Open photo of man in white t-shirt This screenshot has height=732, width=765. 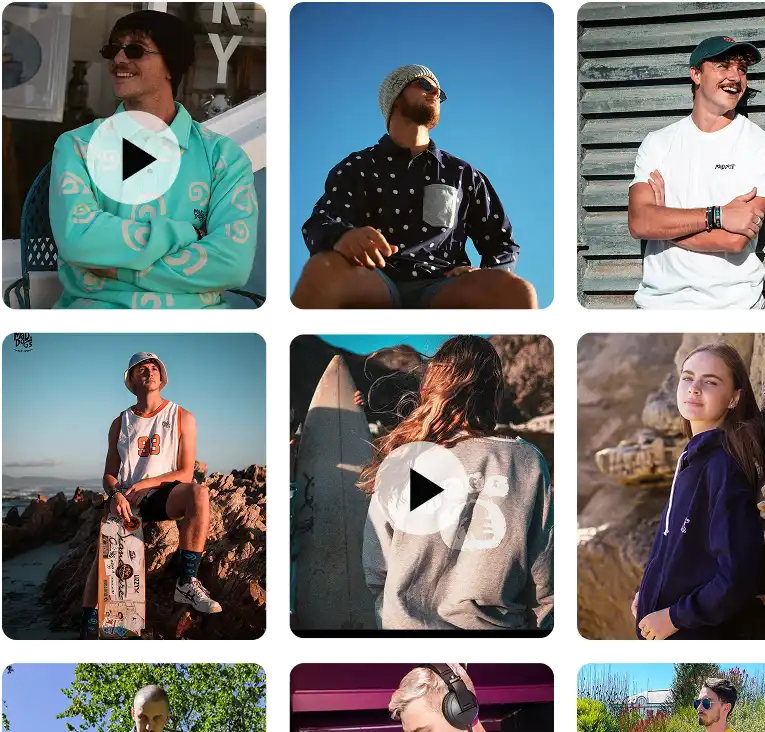point(670,155)
